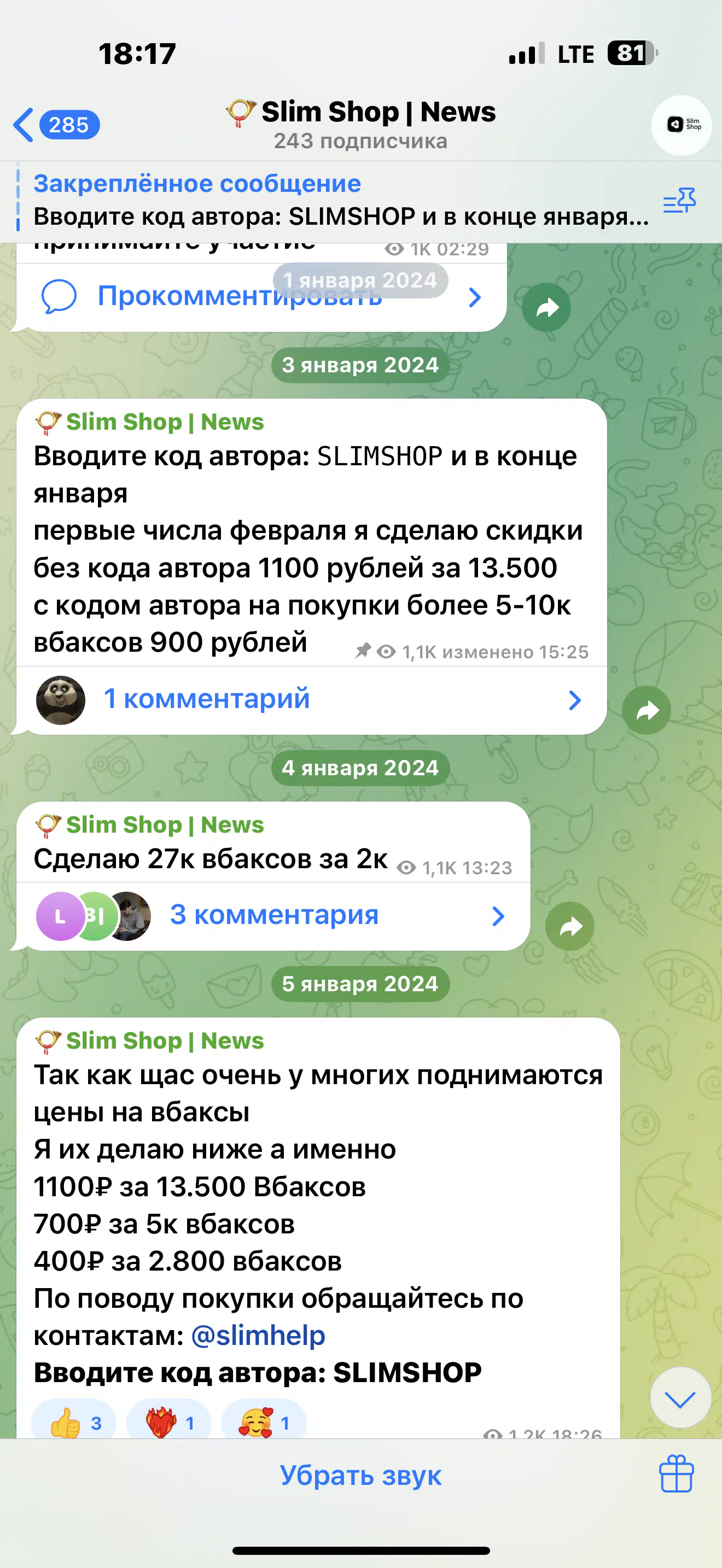Image resolution: width=722 pixels, height=1568 pixels.
Task: Open the @slimhelp contact link
Action: tap(258, 1336)
